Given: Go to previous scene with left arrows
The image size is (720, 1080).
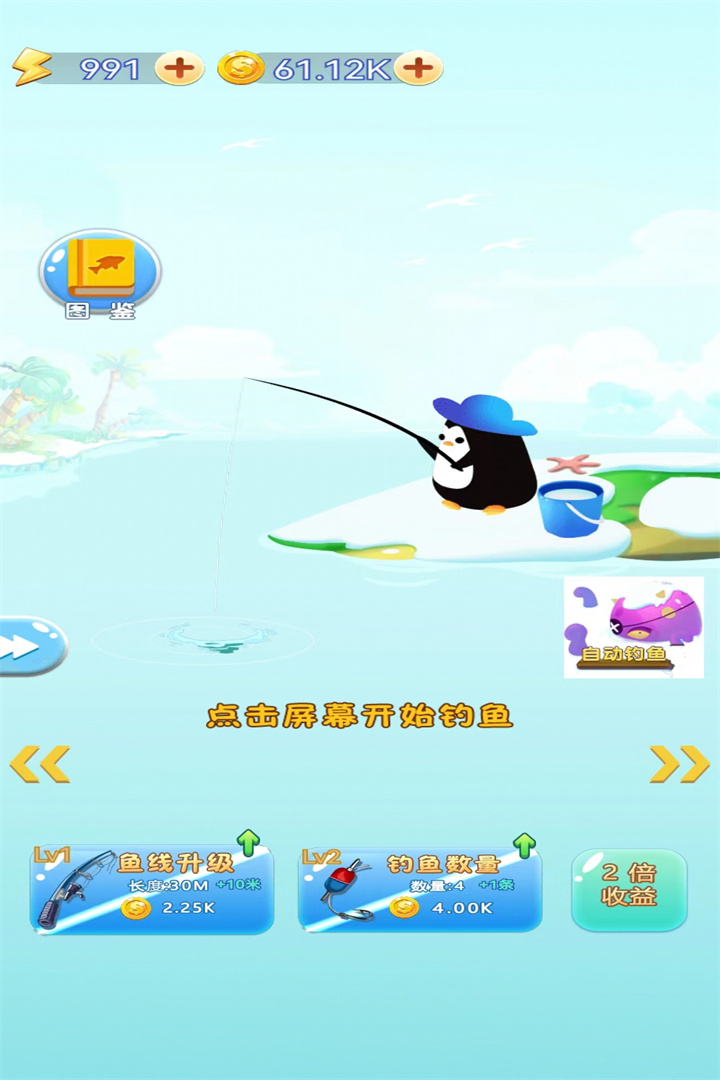Looking at the screenshot, I should (40, 764).
